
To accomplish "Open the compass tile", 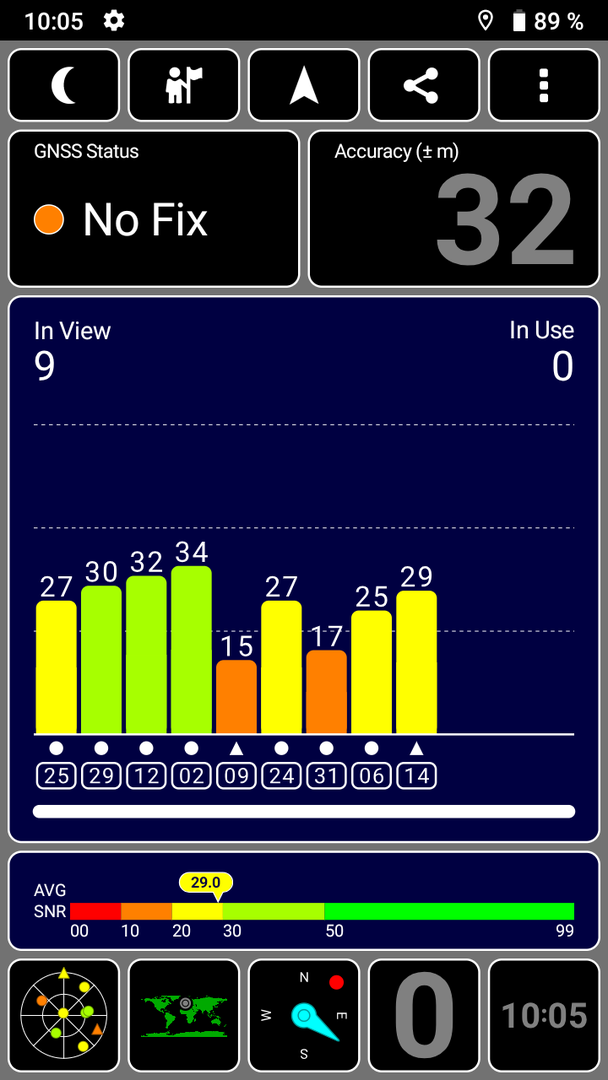I will point(304,1015).
